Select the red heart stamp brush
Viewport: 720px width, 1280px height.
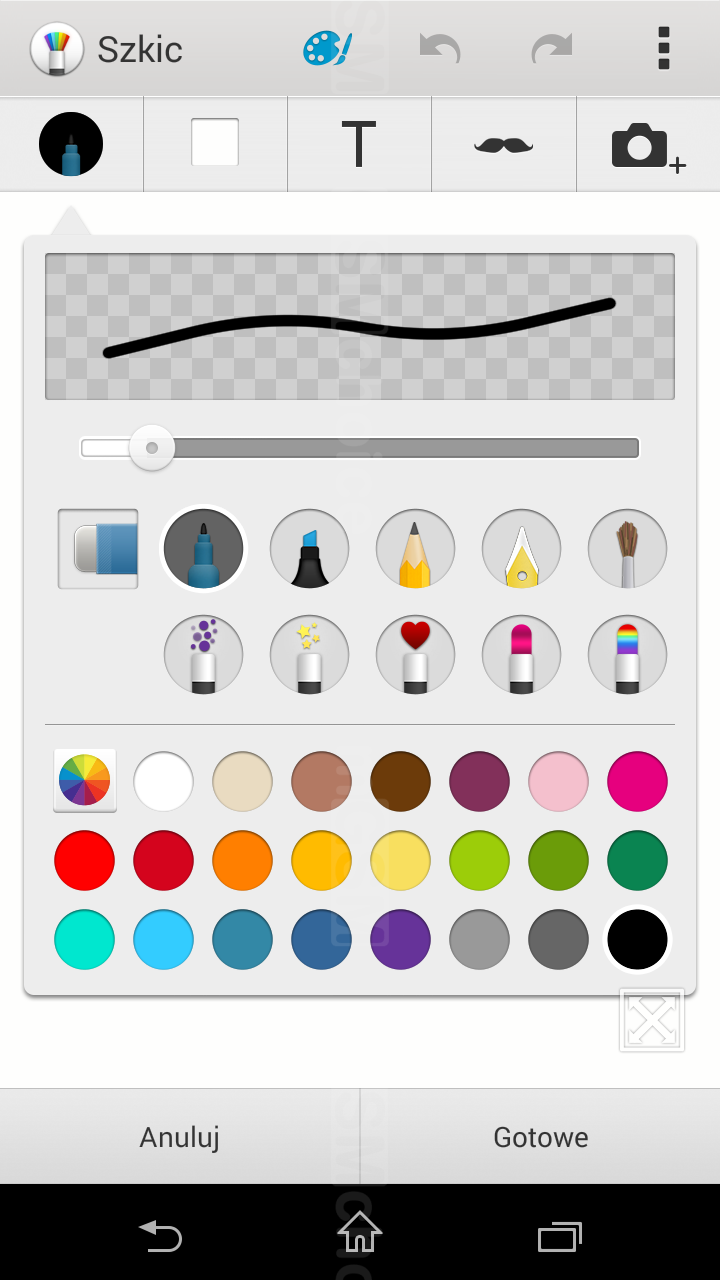416,655
